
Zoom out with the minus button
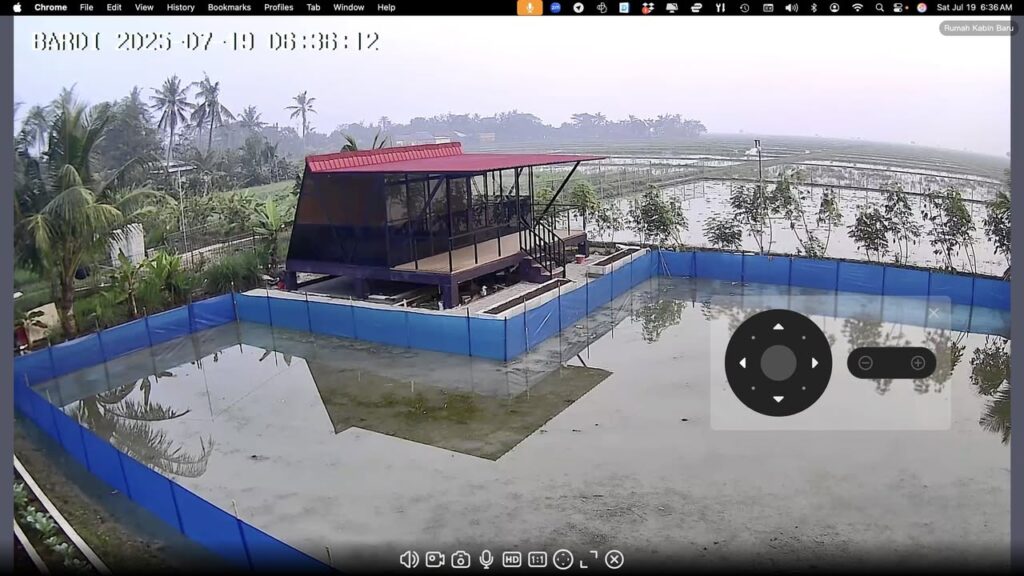tap(866, 363)
